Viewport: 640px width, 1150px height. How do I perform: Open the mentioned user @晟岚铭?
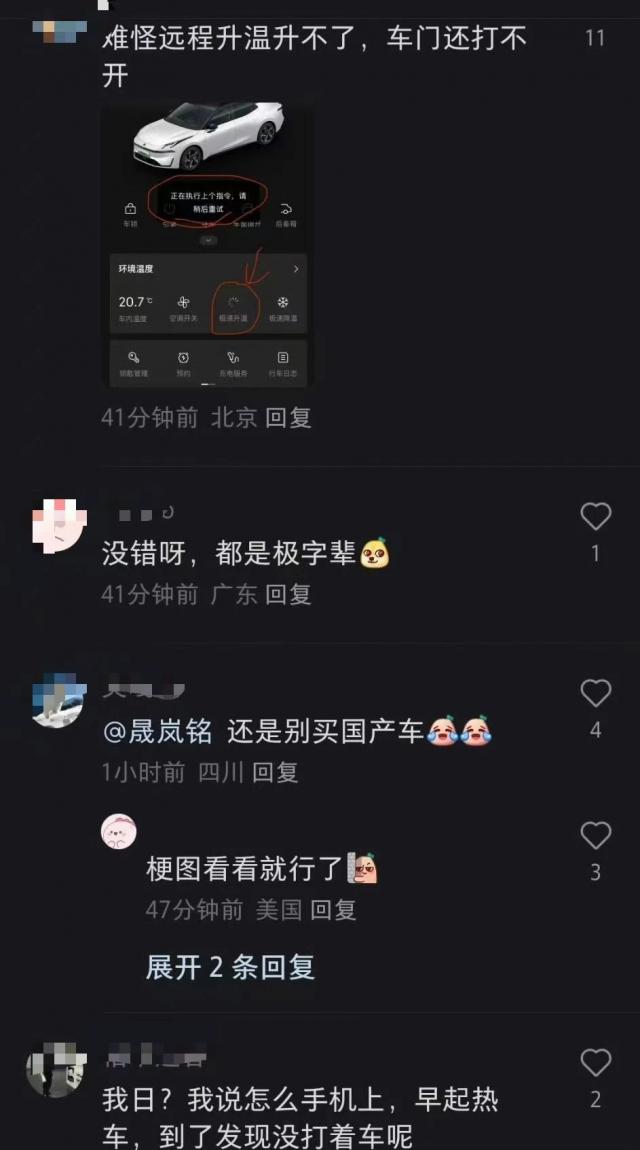point(158,731)
